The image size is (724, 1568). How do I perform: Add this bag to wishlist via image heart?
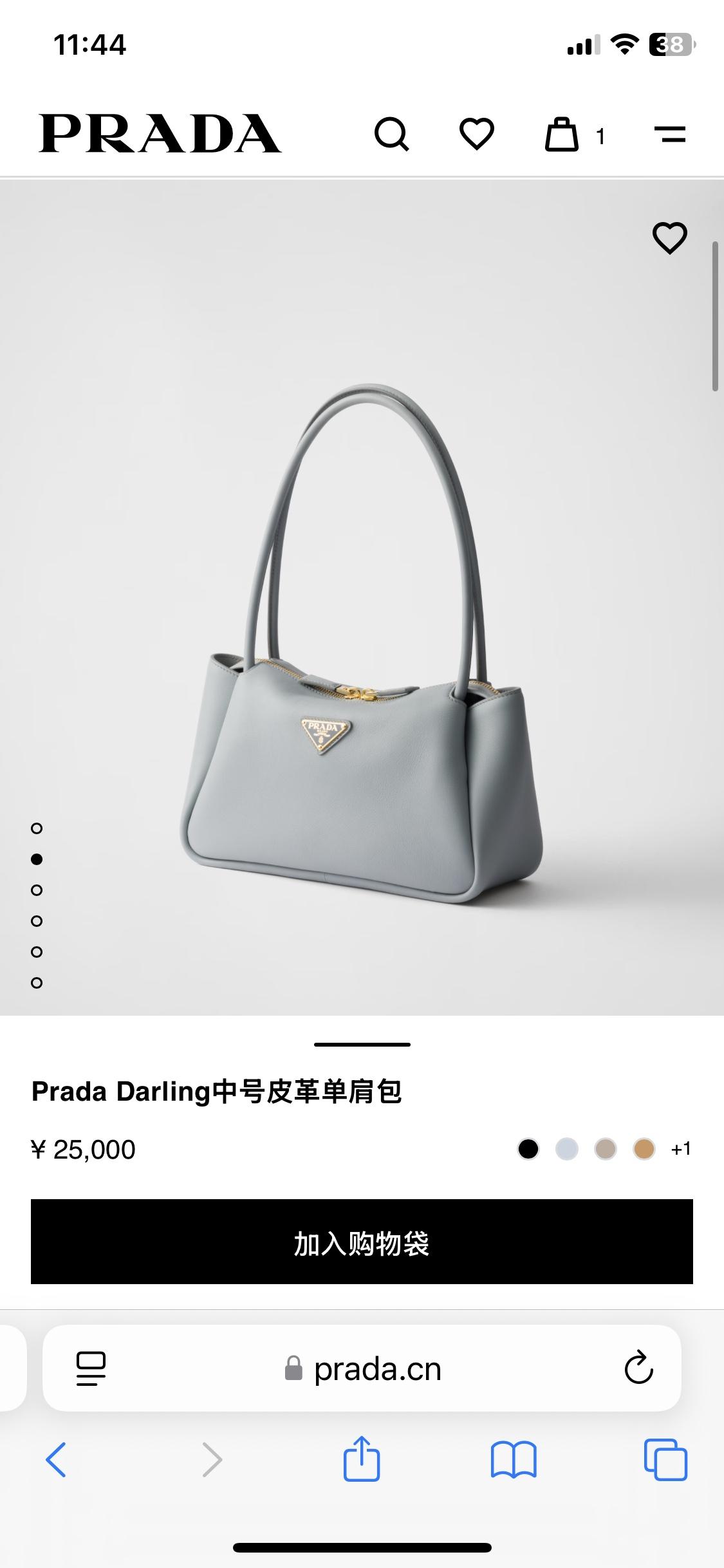[x=670, y=238]
